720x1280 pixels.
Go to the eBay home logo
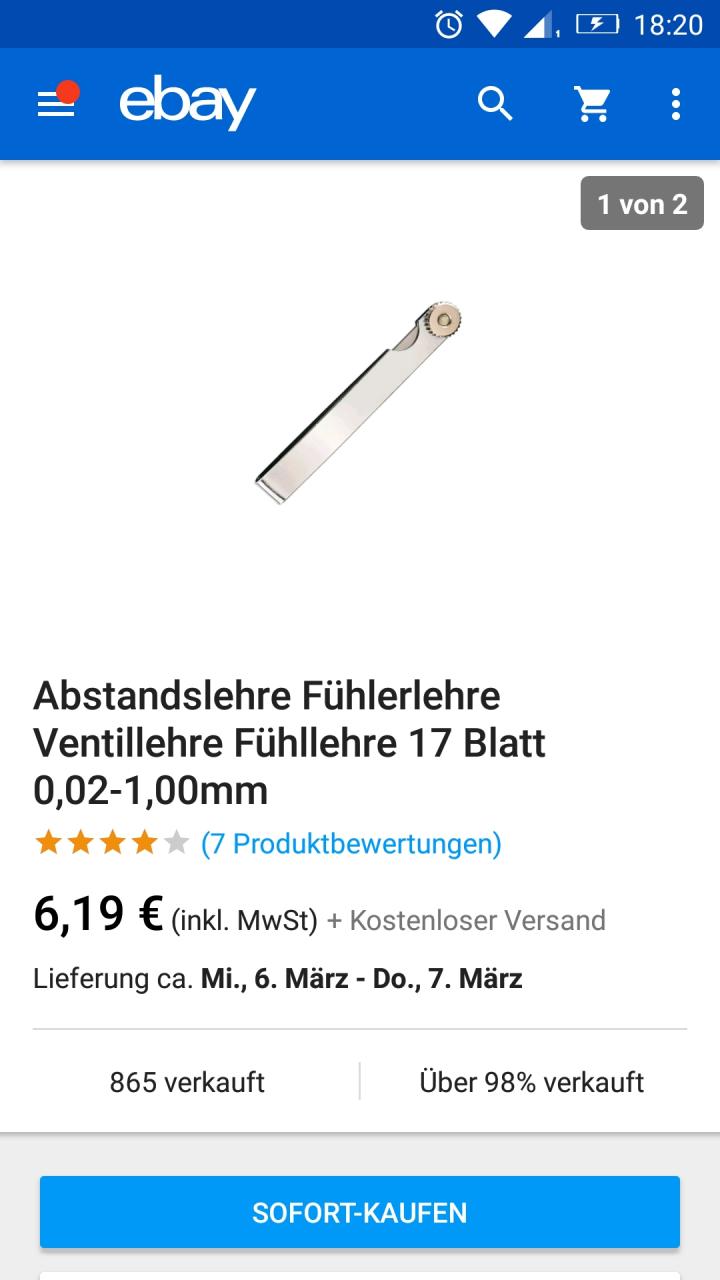pos(187,104)
